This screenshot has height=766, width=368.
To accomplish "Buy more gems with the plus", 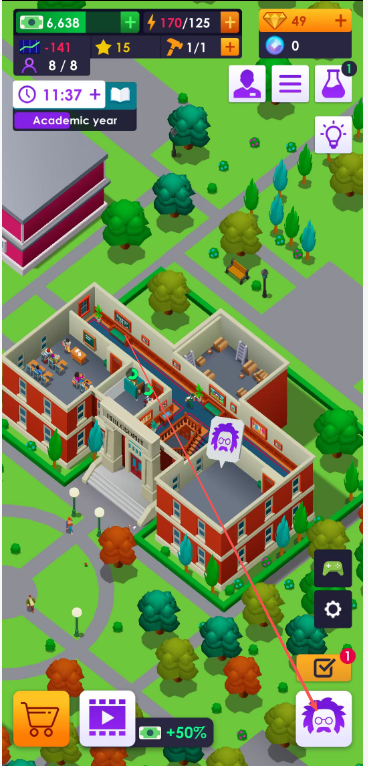I will click(x=341, y=21).
